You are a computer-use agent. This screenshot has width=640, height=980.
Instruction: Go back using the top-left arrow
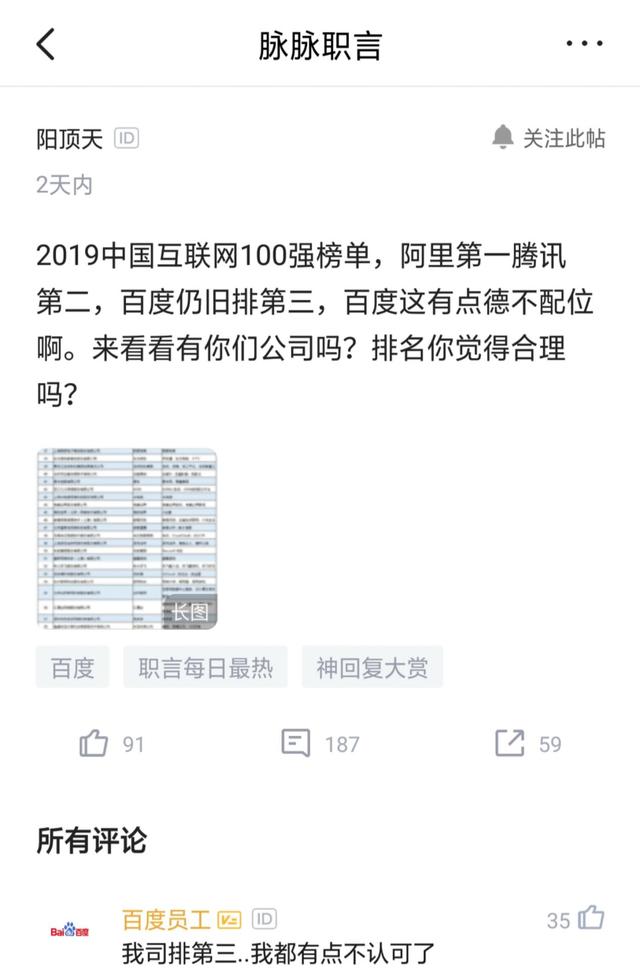46,45
